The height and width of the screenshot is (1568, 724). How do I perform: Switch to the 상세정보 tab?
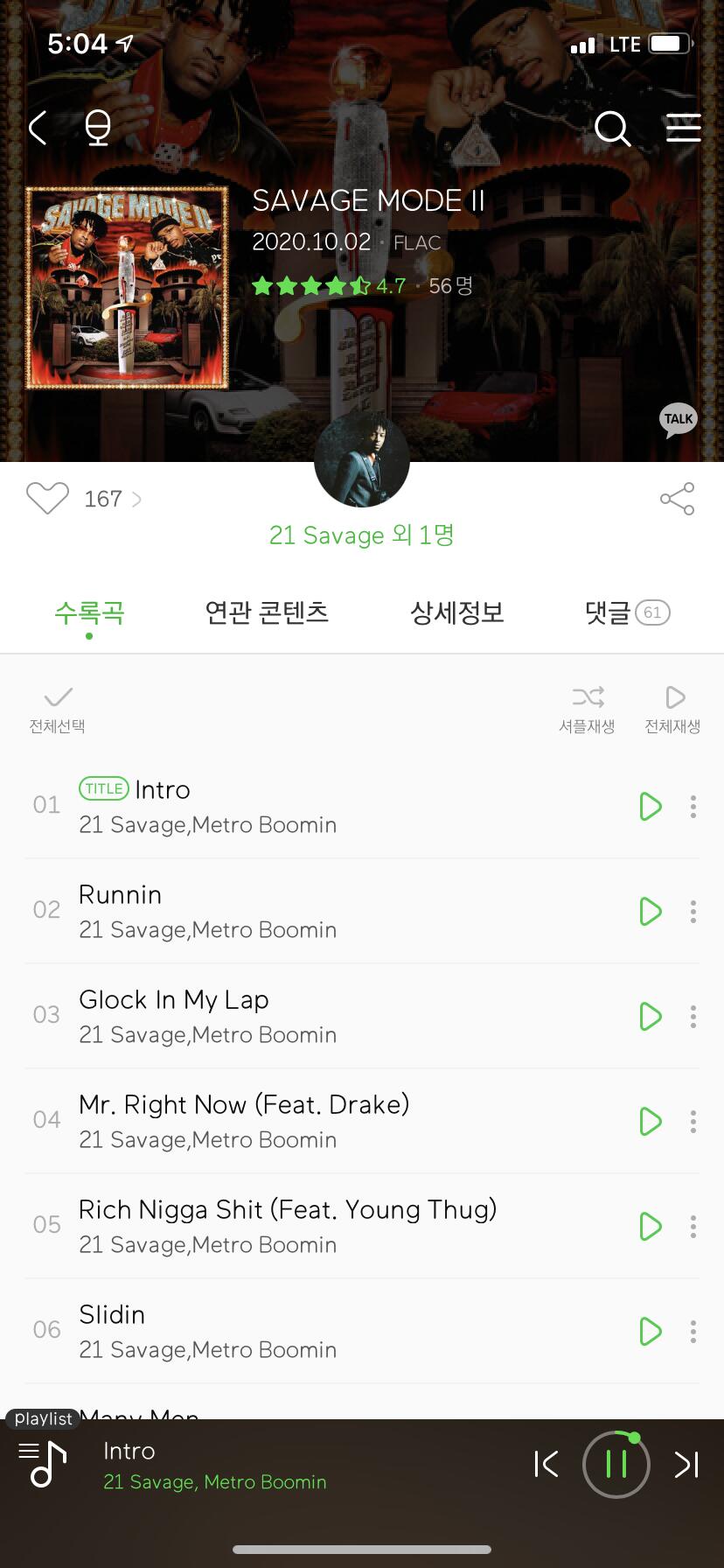tap(457, 612)
